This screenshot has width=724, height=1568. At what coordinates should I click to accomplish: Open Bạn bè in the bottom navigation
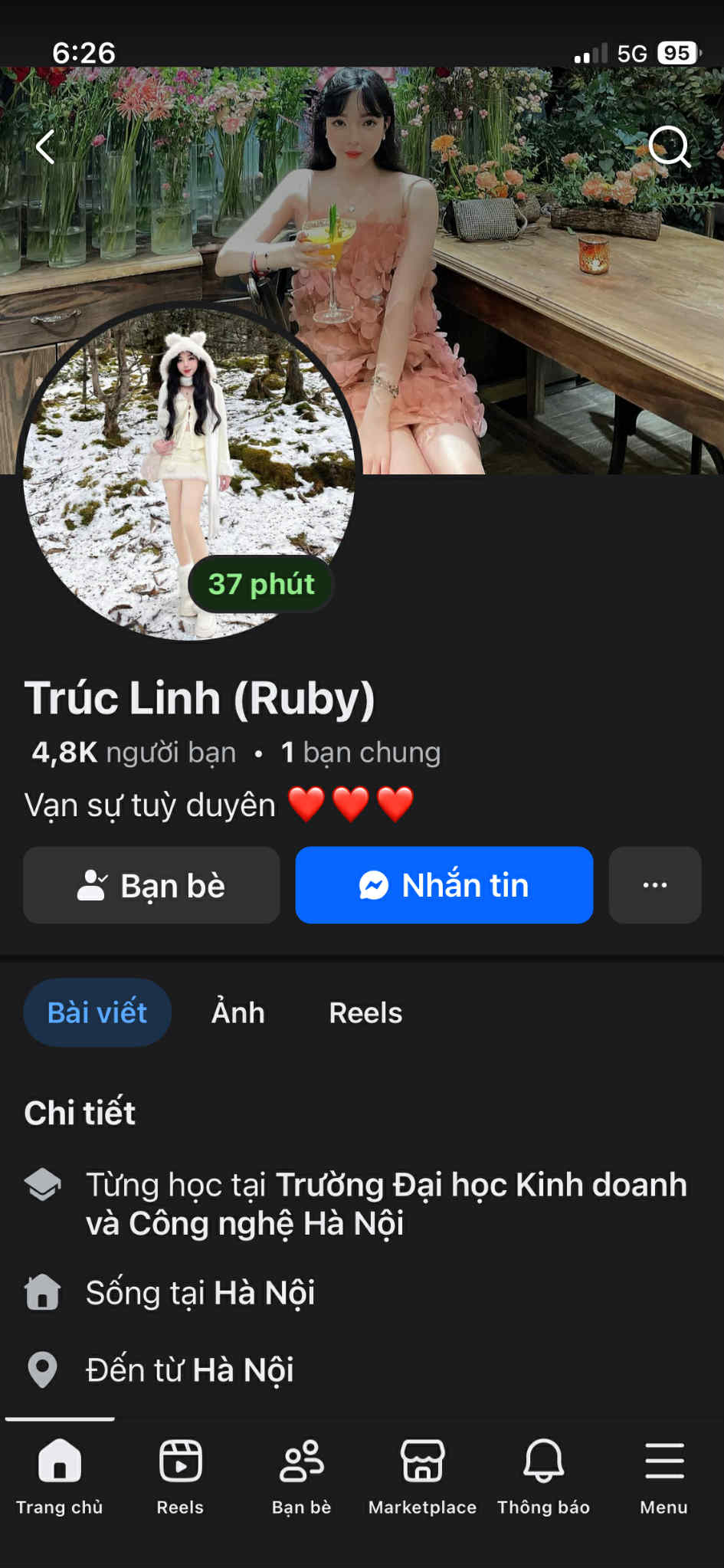point(301,1475)
